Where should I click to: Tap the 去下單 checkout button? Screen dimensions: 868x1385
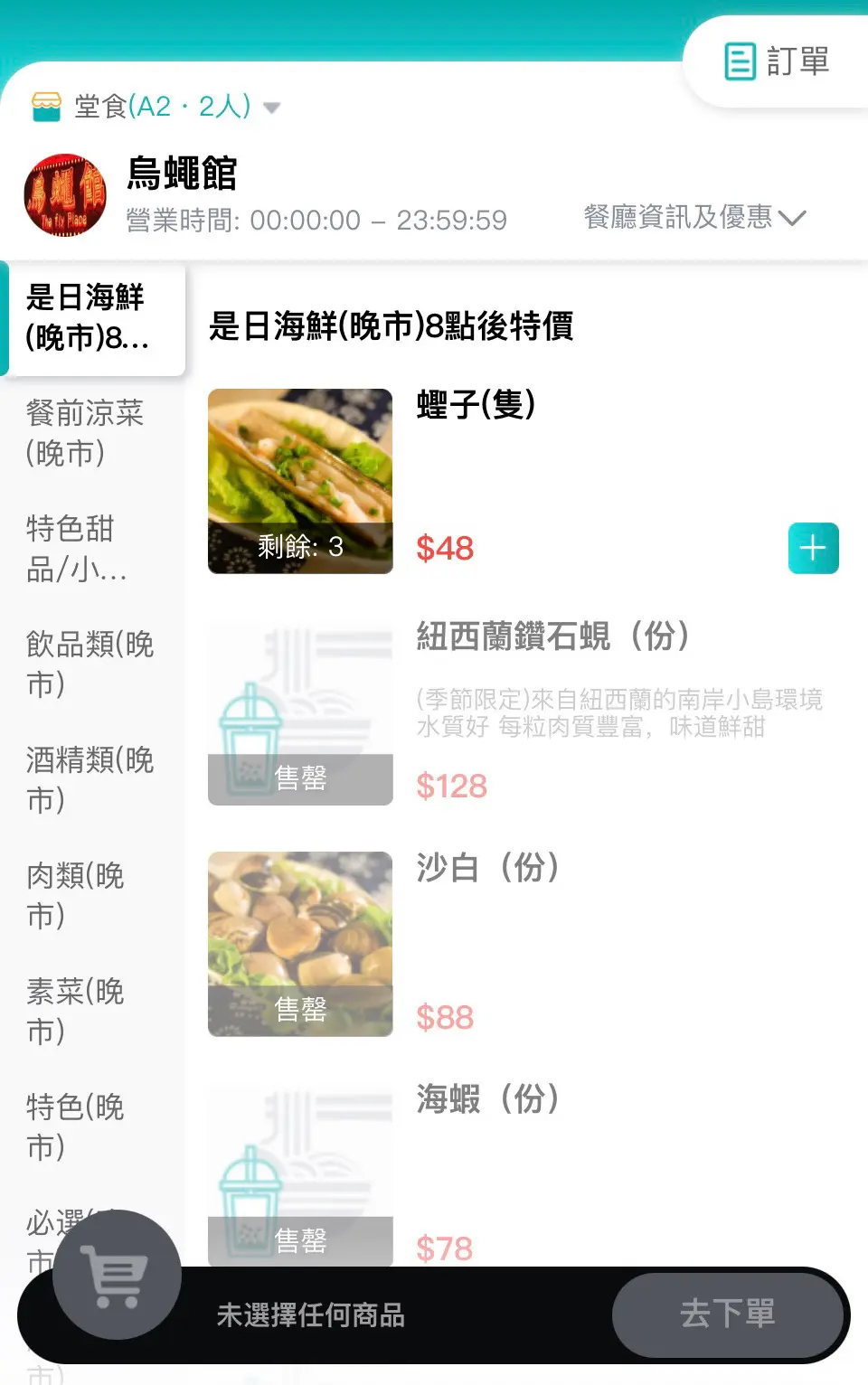point(728,1314)
